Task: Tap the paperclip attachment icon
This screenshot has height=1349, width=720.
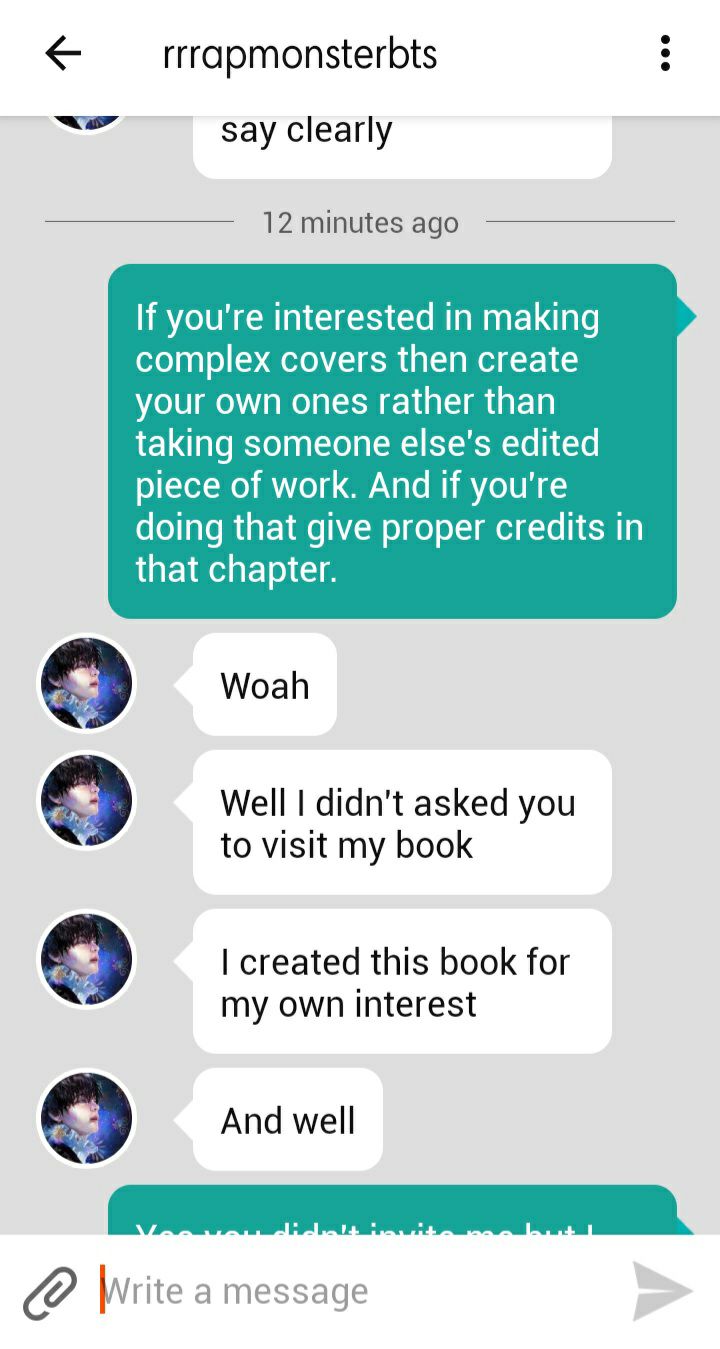Action: [50, 1293]
